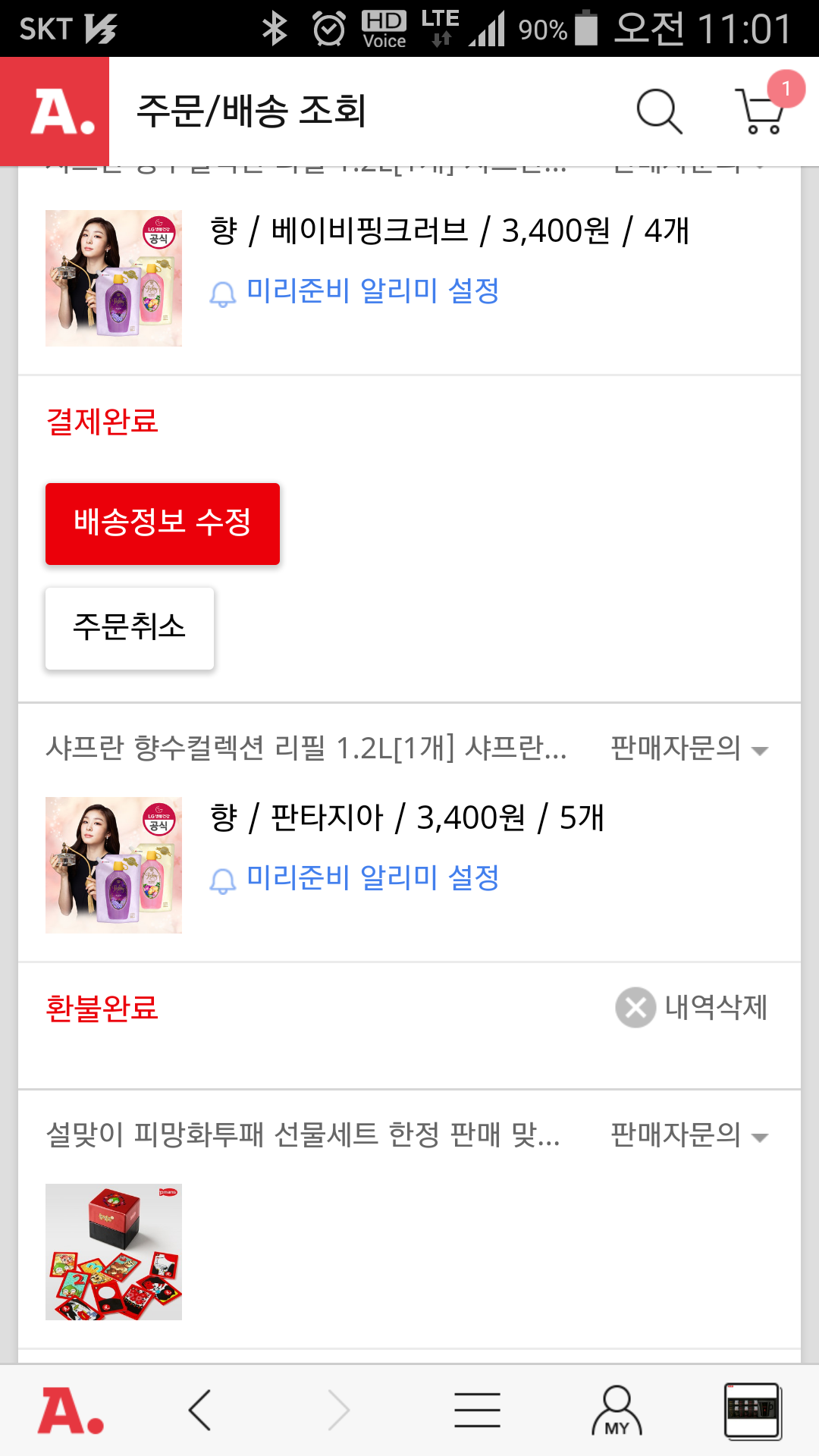Tap the red A. logo in header
The width and height of the screenshot is (819, 1456).
(x=55, y=111)
